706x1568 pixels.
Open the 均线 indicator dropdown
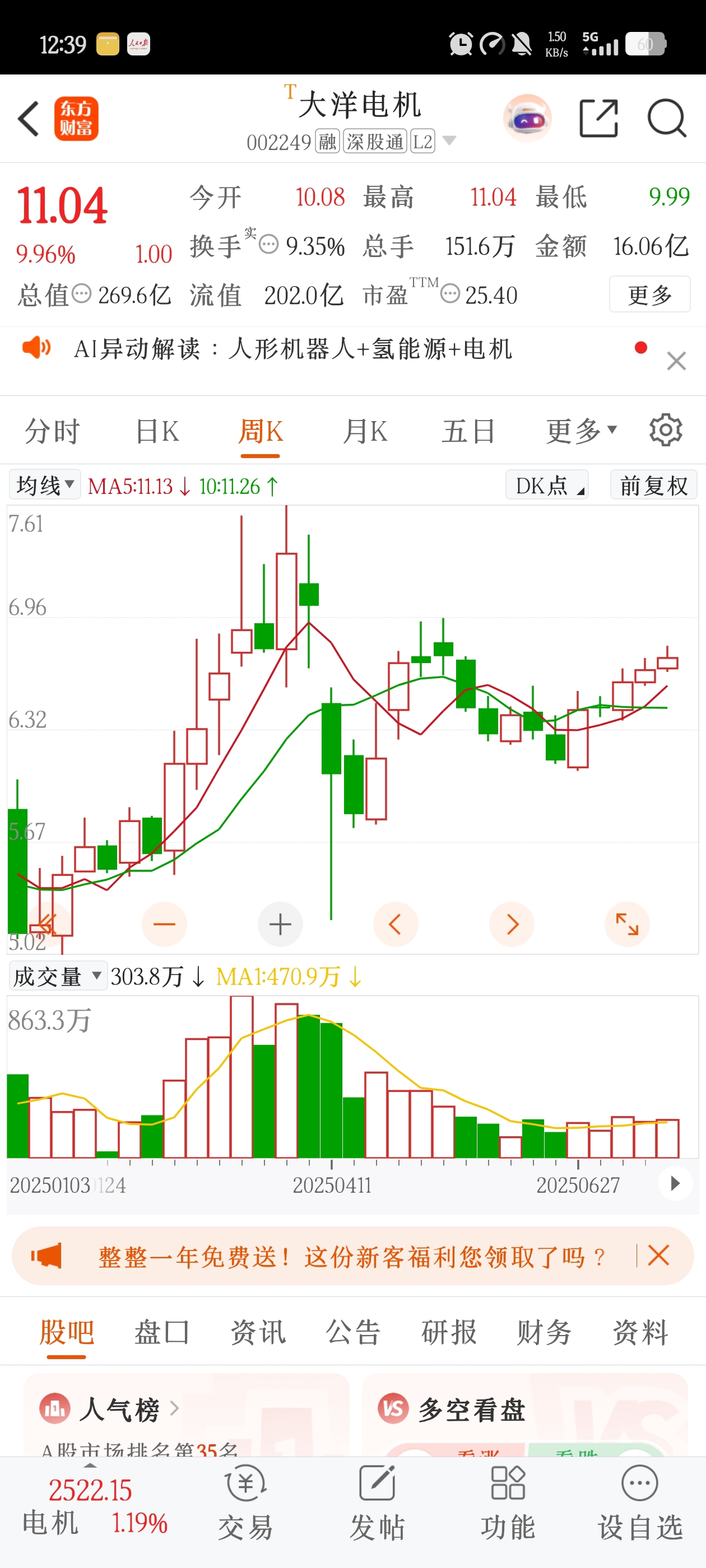click(45, 485)
